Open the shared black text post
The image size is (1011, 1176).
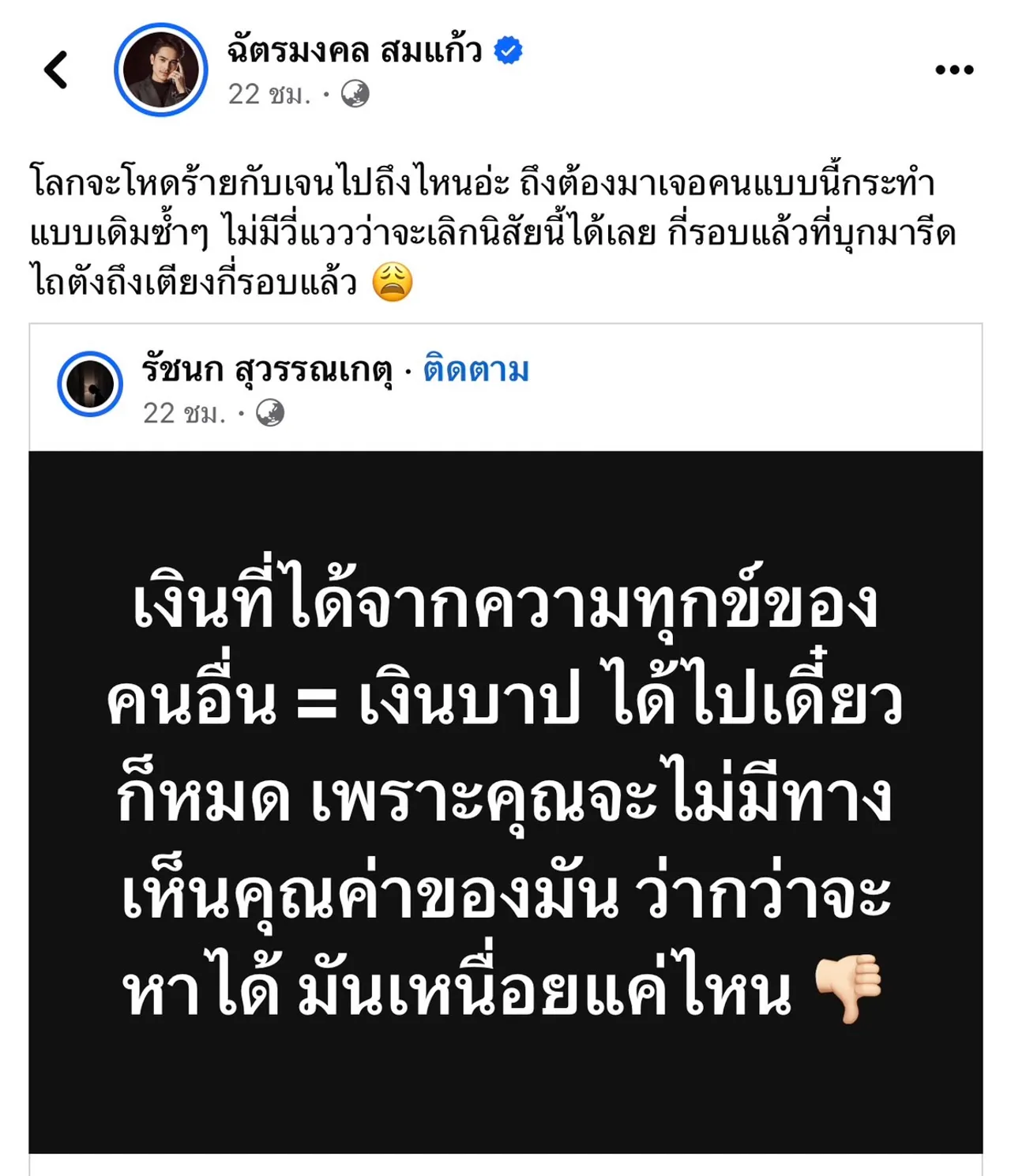pyautogui.click(x=505, y=800)
